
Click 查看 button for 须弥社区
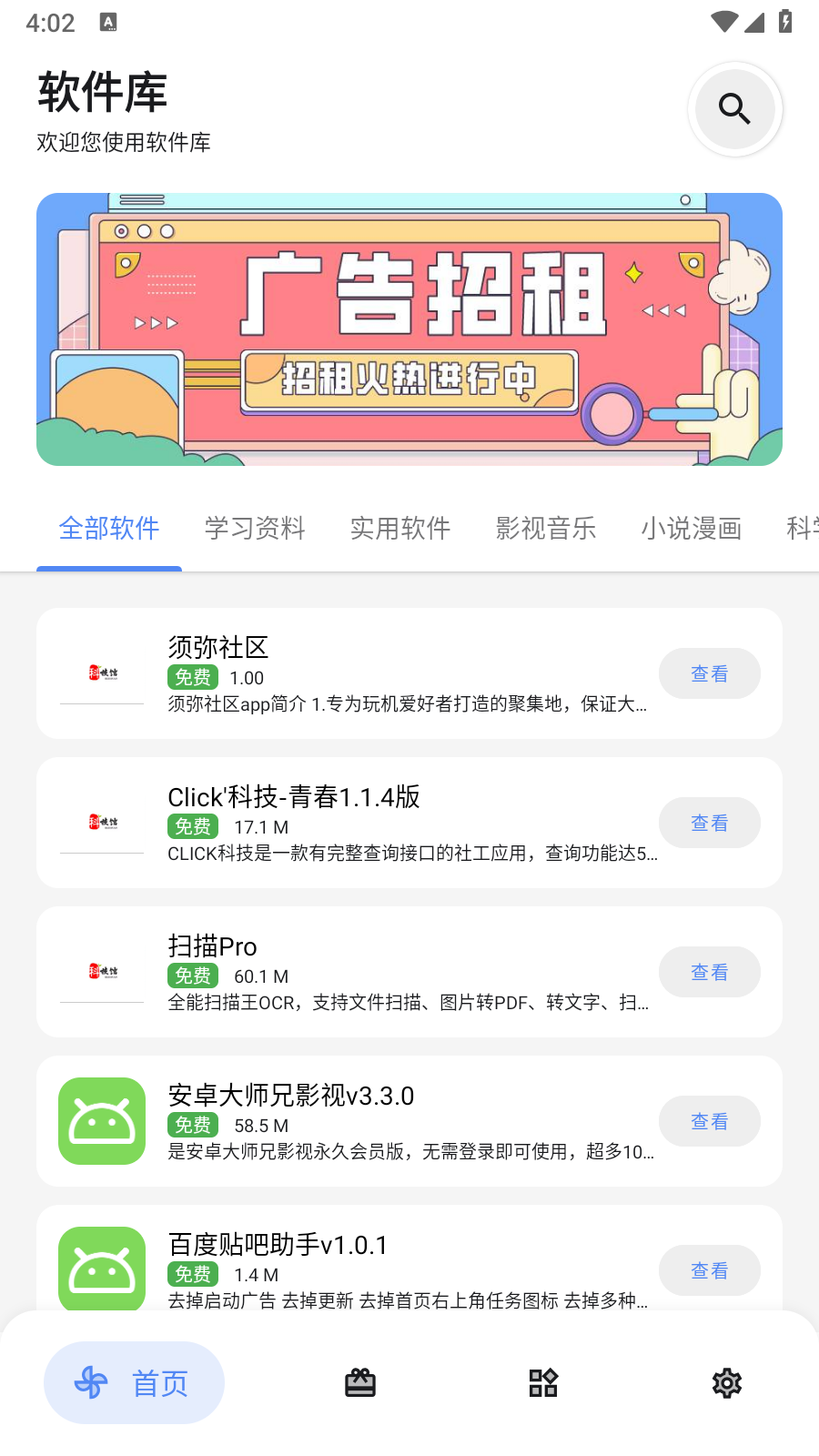710,673
